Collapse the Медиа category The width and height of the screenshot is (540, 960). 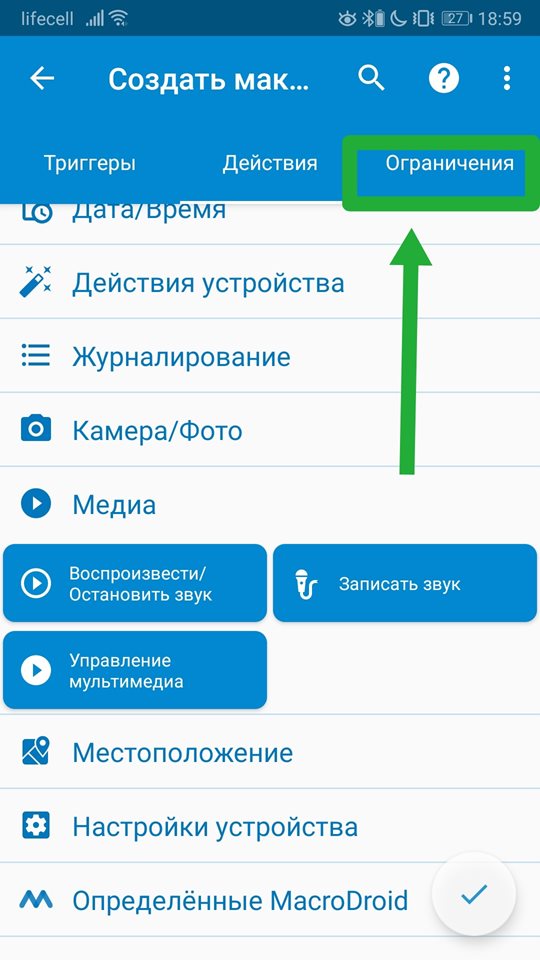tap(270, 504)
